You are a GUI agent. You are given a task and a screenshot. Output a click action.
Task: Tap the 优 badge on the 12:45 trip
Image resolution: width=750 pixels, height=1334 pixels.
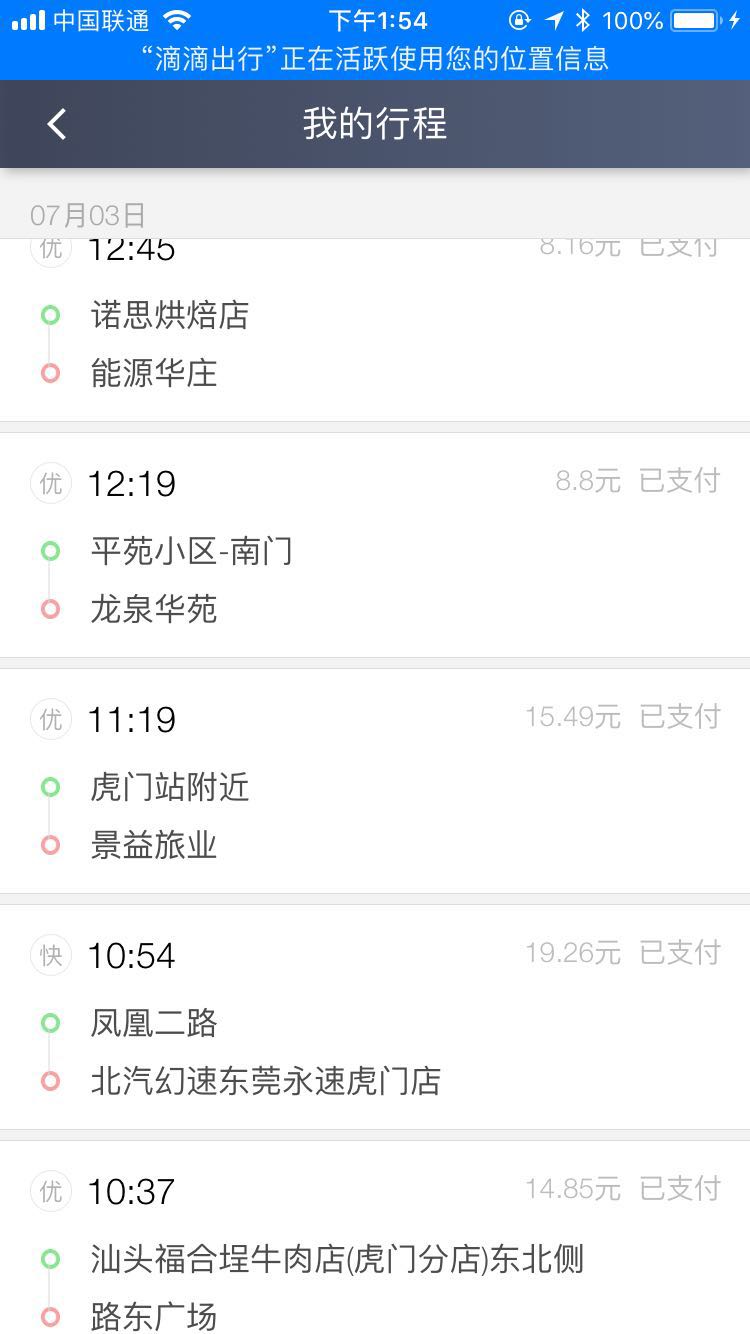(51, 247)
